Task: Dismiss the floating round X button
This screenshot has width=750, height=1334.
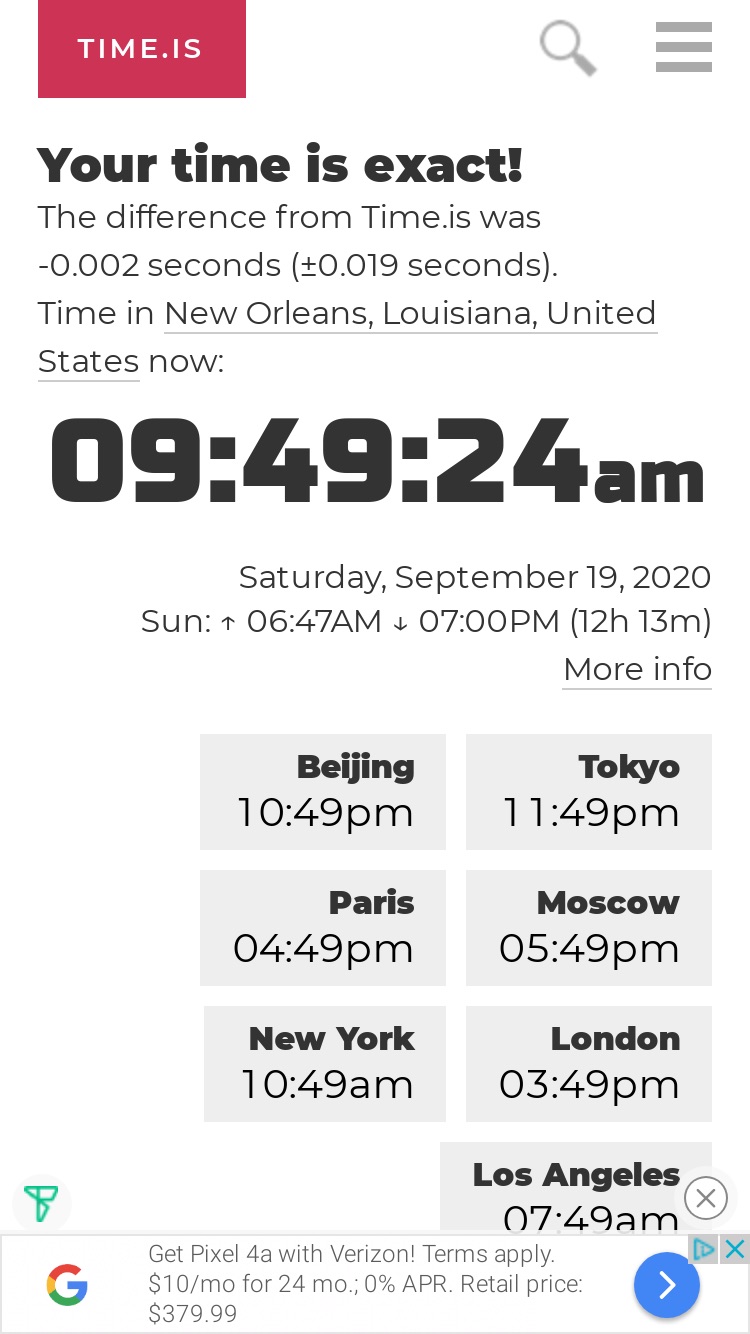Action: pyautogui.click(x=706, y=1197)
